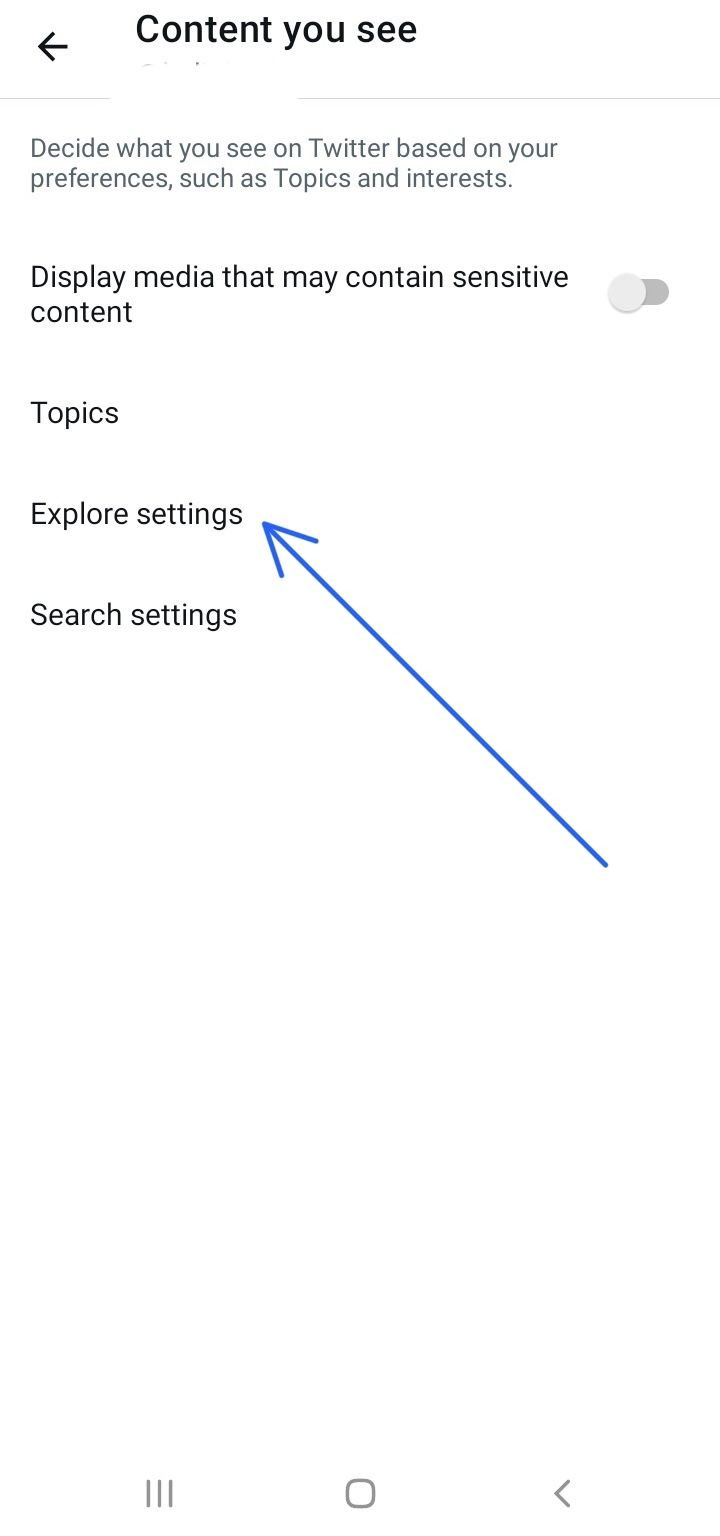The height and width of the screenshot is (1536, 720).
Task: Tap the system back button
Action: [562, 1494]
